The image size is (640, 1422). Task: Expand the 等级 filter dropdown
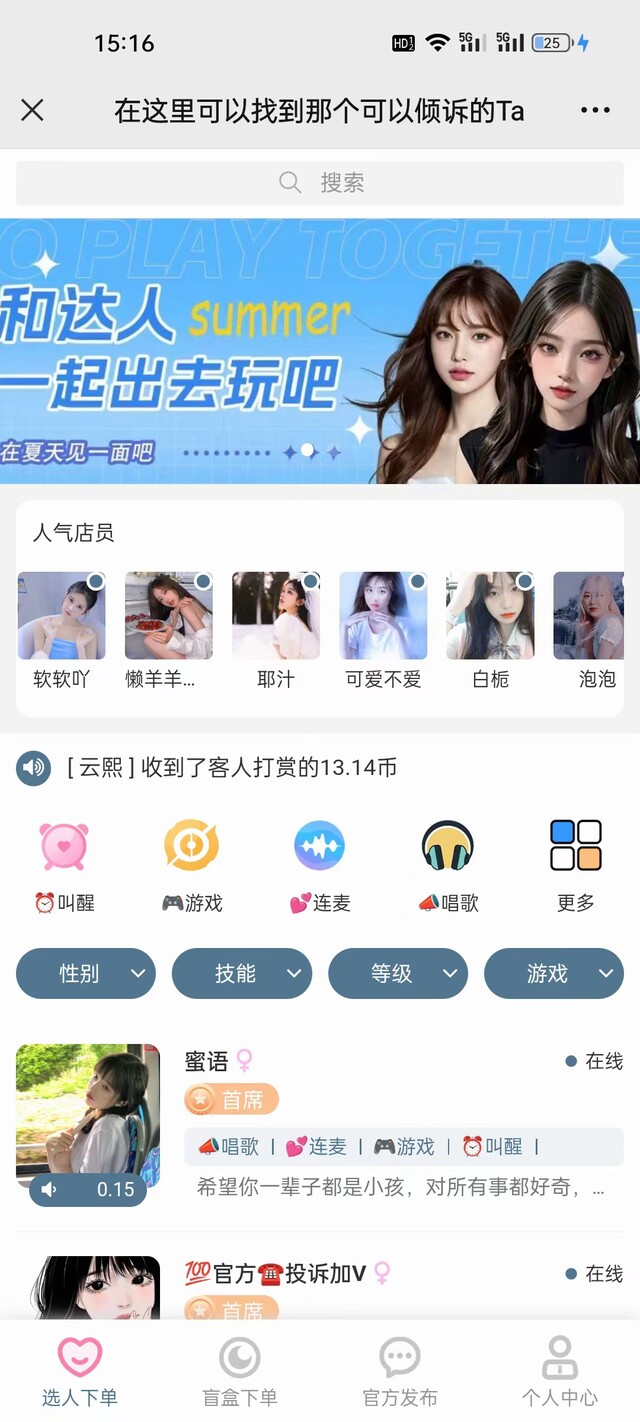pyautogui.click(x=398, y=973)
